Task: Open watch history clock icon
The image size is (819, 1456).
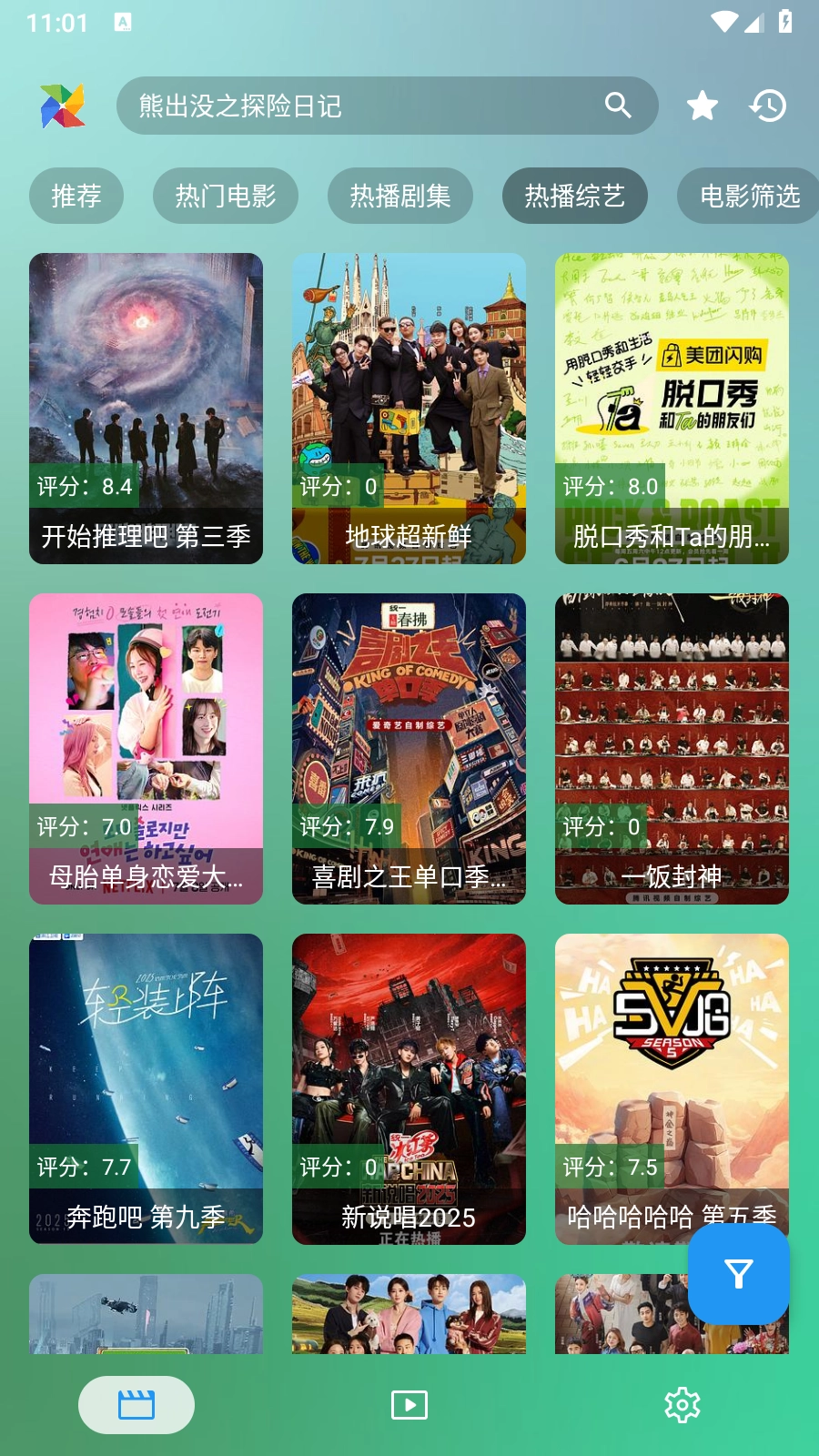Action: [768, 106]
